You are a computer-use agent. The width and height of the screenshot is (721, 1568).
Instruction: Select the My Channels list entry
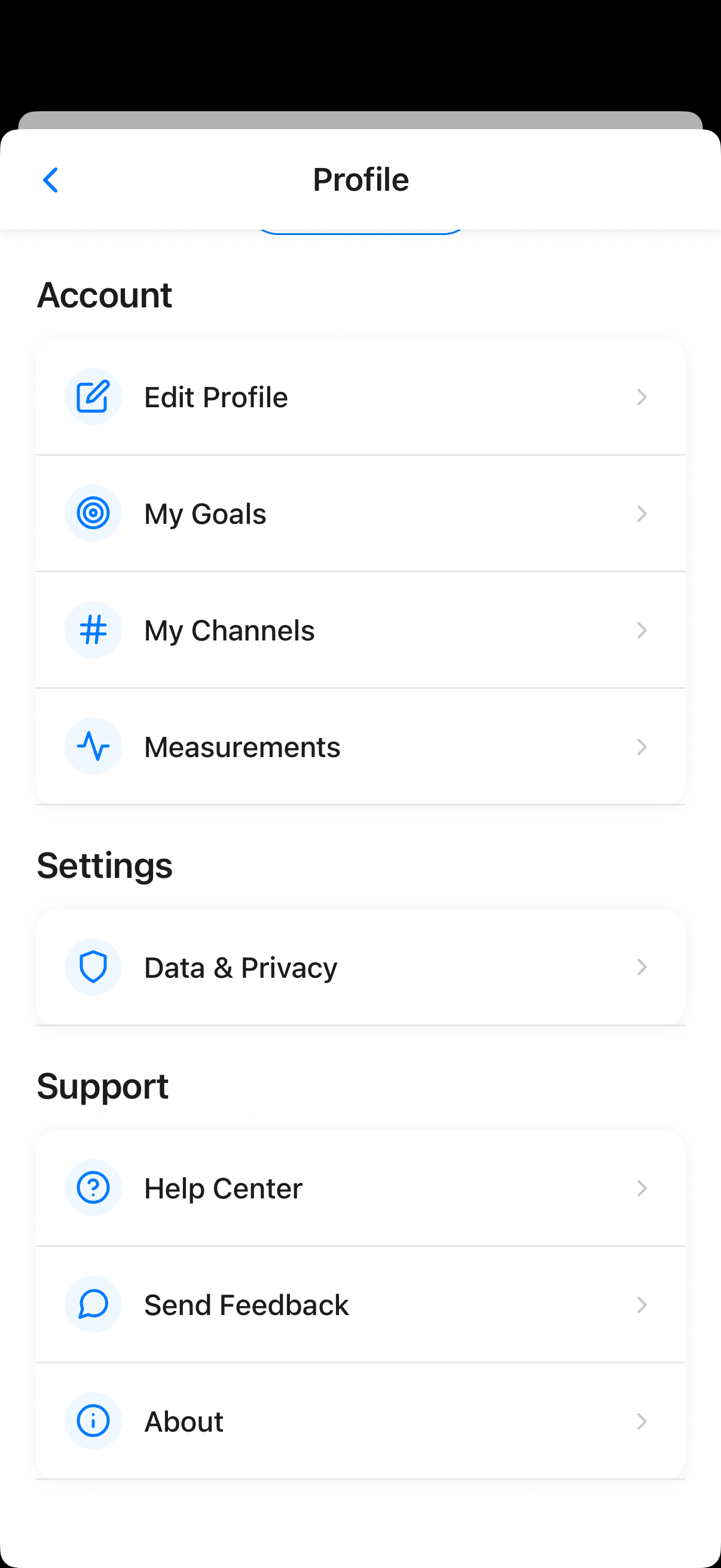point(360,630)
